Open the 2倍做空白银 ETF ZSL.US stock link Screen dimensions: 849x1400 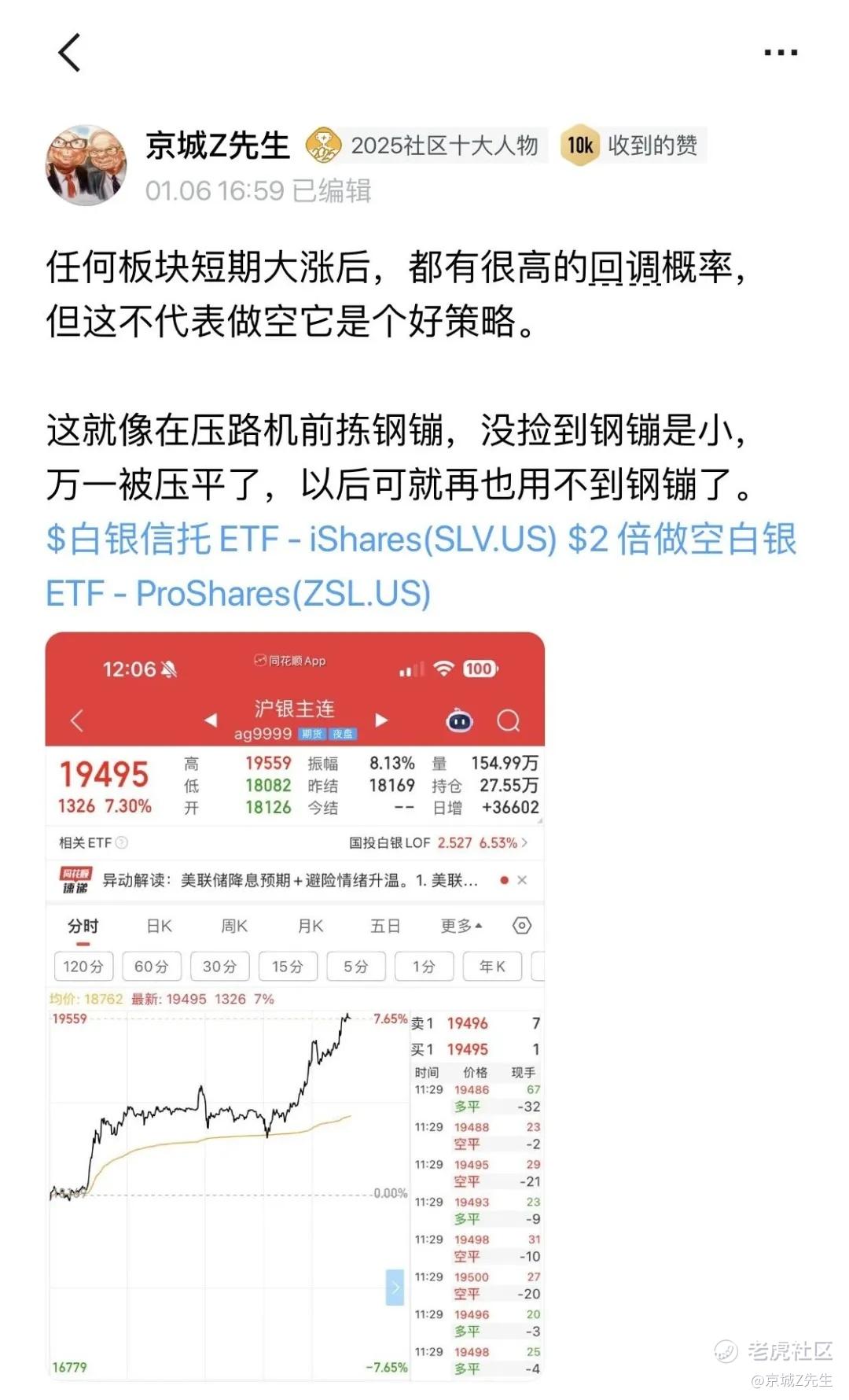(x=421, y=567)
